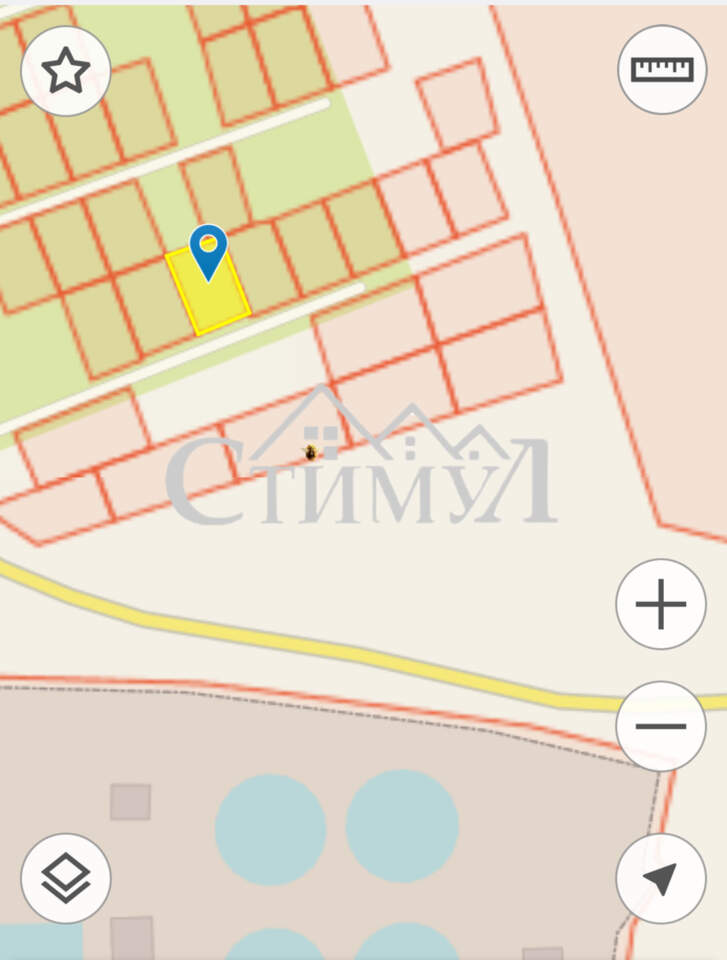The height and width of the screenshot is (960, 727).
Task: Zoom in with the plus button
Action: click(661, 605)
